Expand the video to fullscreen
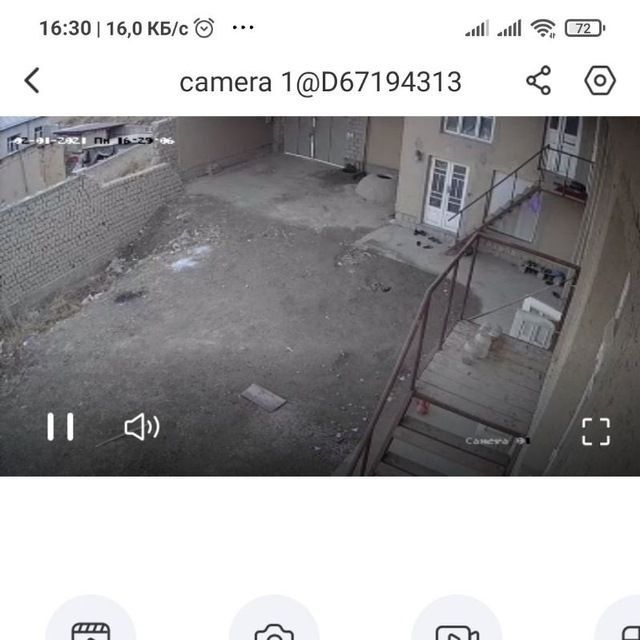Screen dimensions: 640x640 [596, 431]
